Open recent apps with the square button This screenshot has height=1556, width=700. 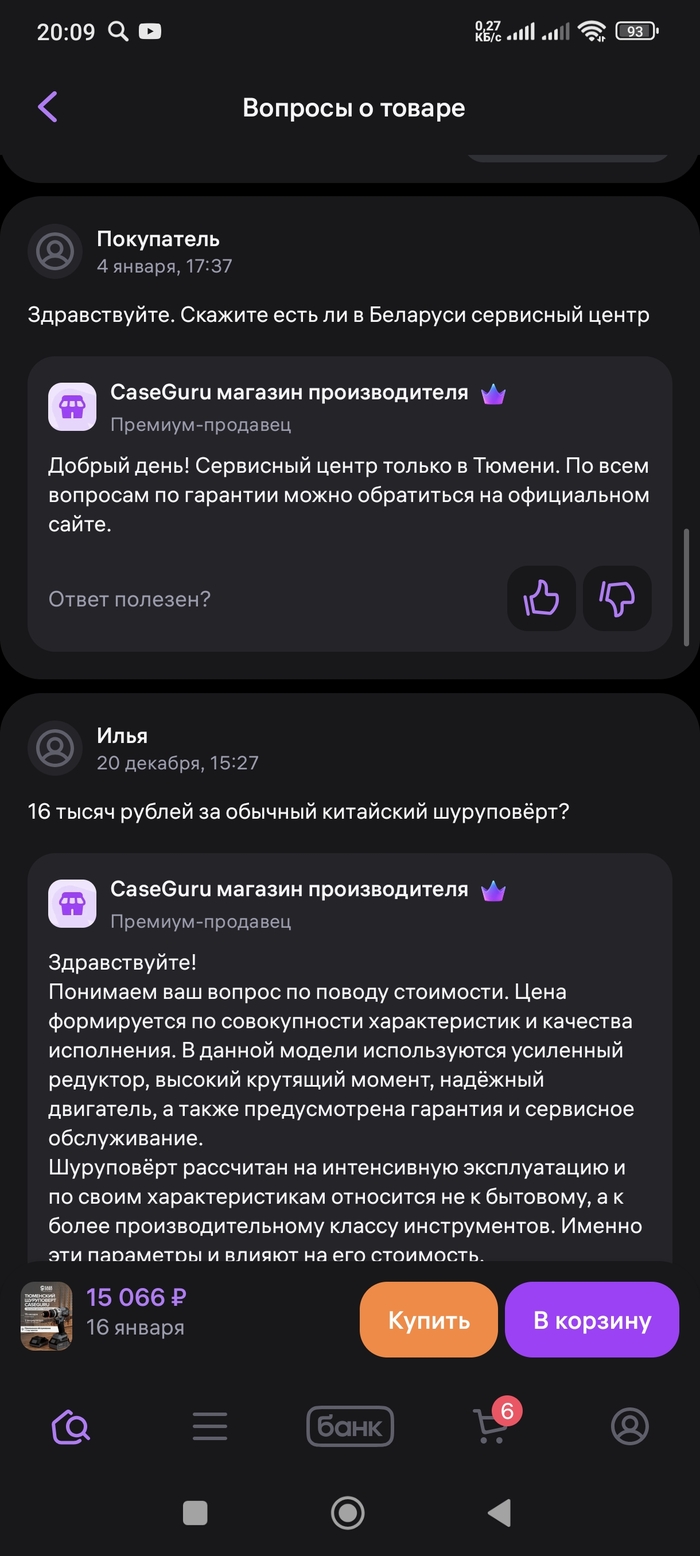tap(196, 1513)
